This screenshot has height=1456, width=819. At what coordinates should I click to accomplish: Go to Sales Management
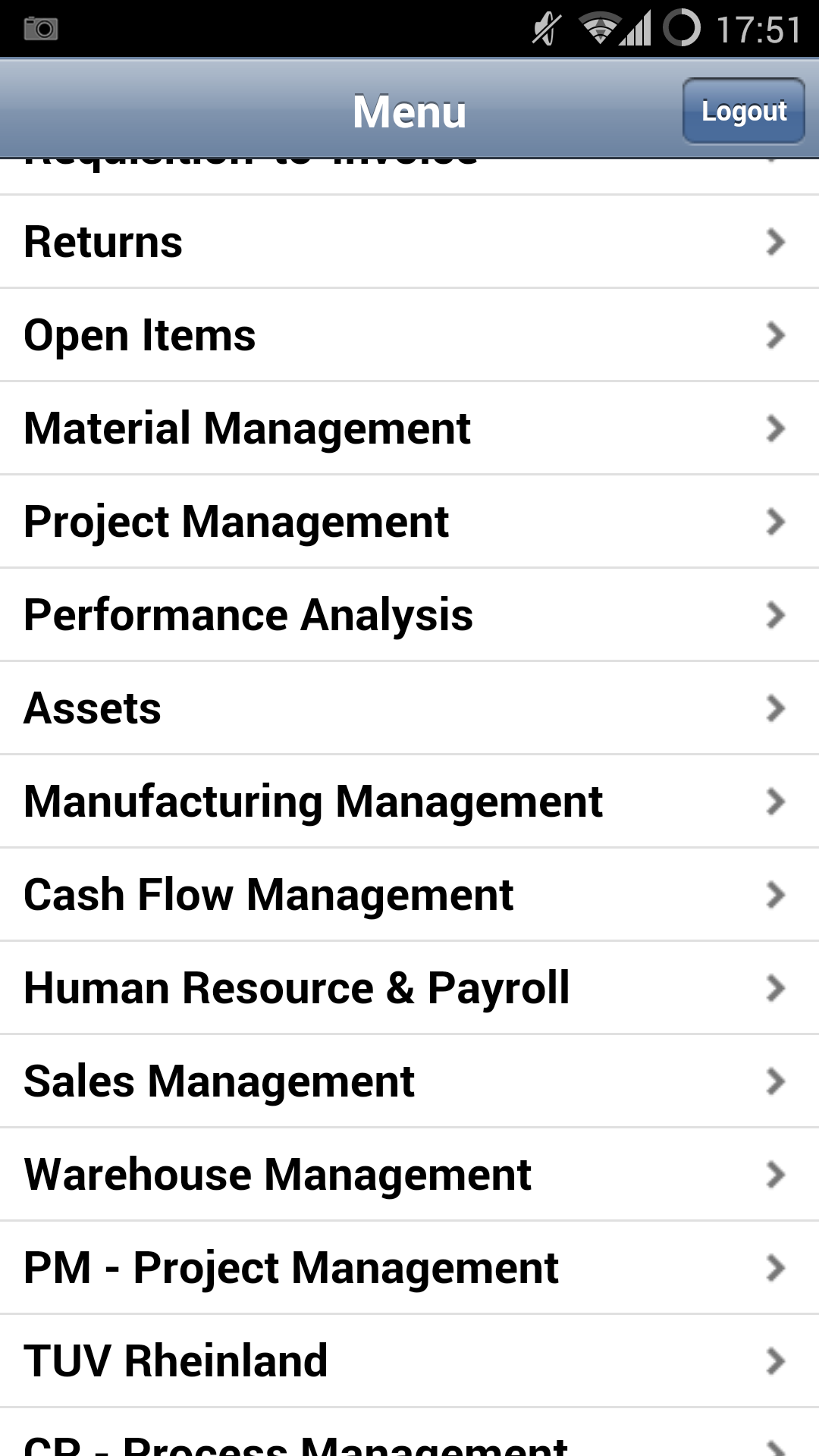click(x=409, y=1081)
